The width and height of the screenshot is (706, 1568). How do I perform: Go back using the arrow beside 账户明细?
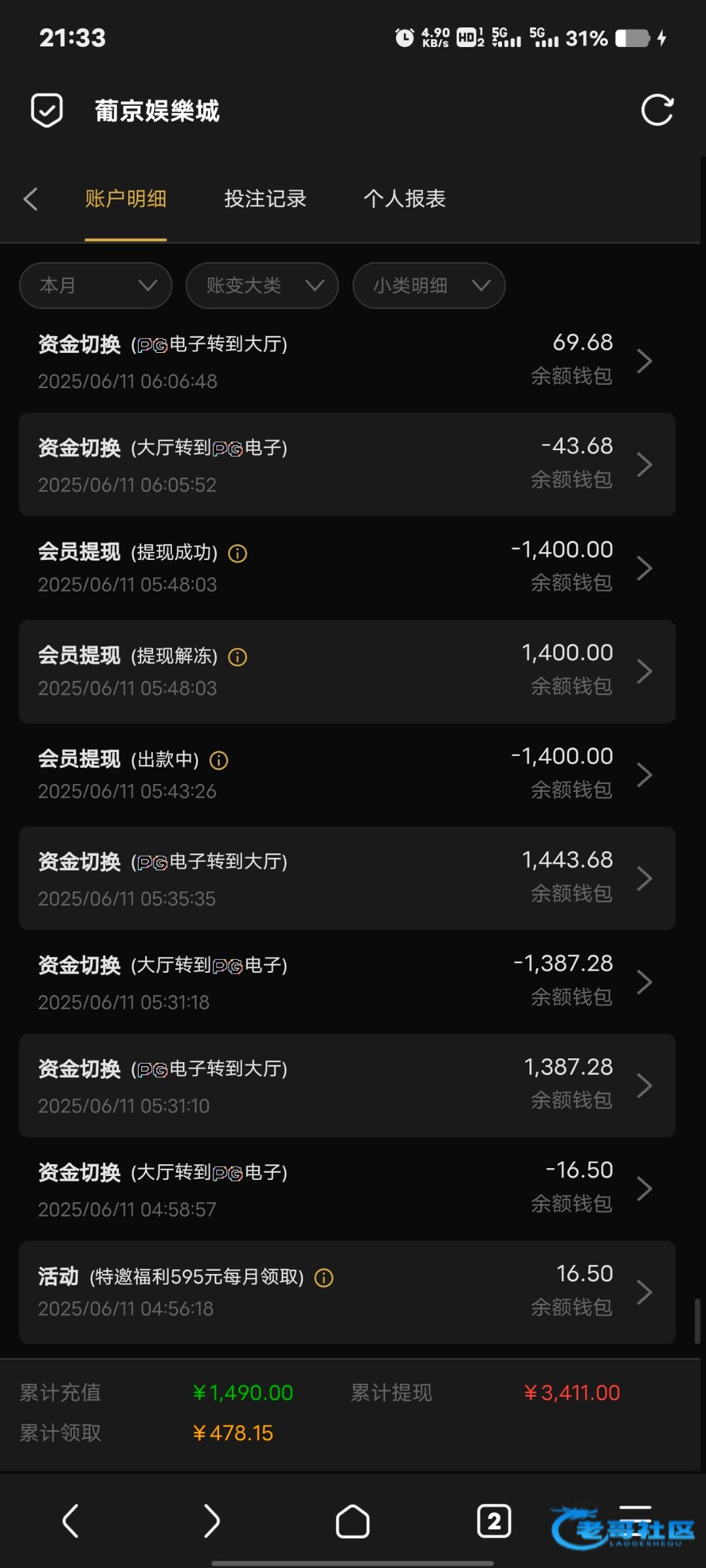(x=30, y=199)
